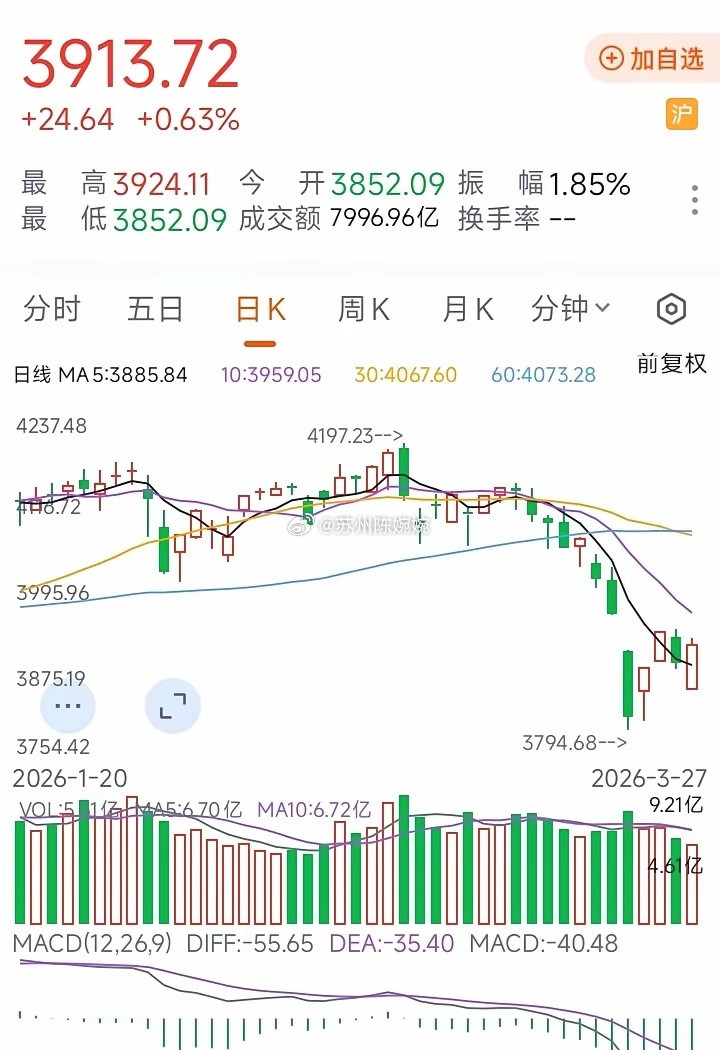This screenshot has width=720, height=1050.
Task: Switch to the 分时 tab
Action: [x=52, y=309]
